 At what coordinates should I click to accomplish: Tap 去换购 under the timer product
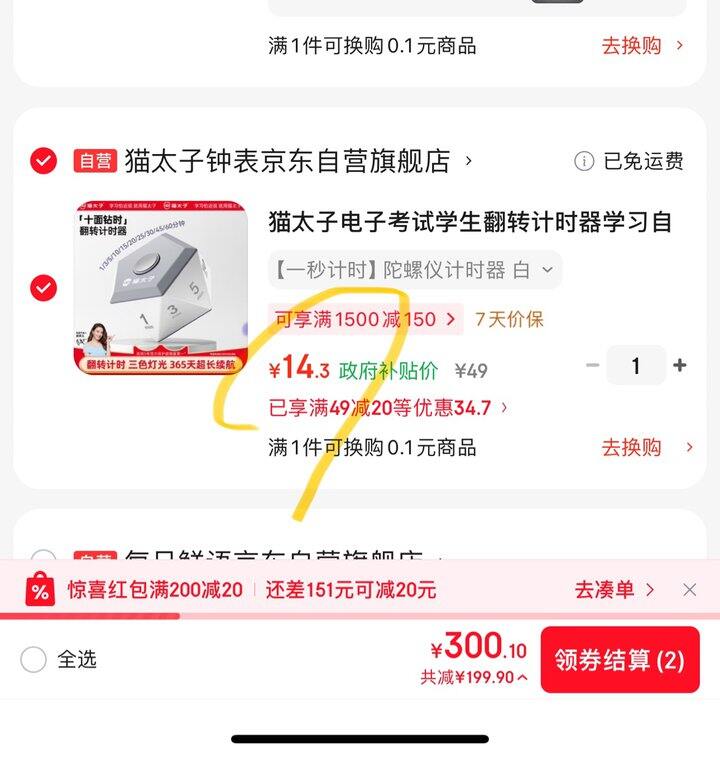[x=646, y=448]
